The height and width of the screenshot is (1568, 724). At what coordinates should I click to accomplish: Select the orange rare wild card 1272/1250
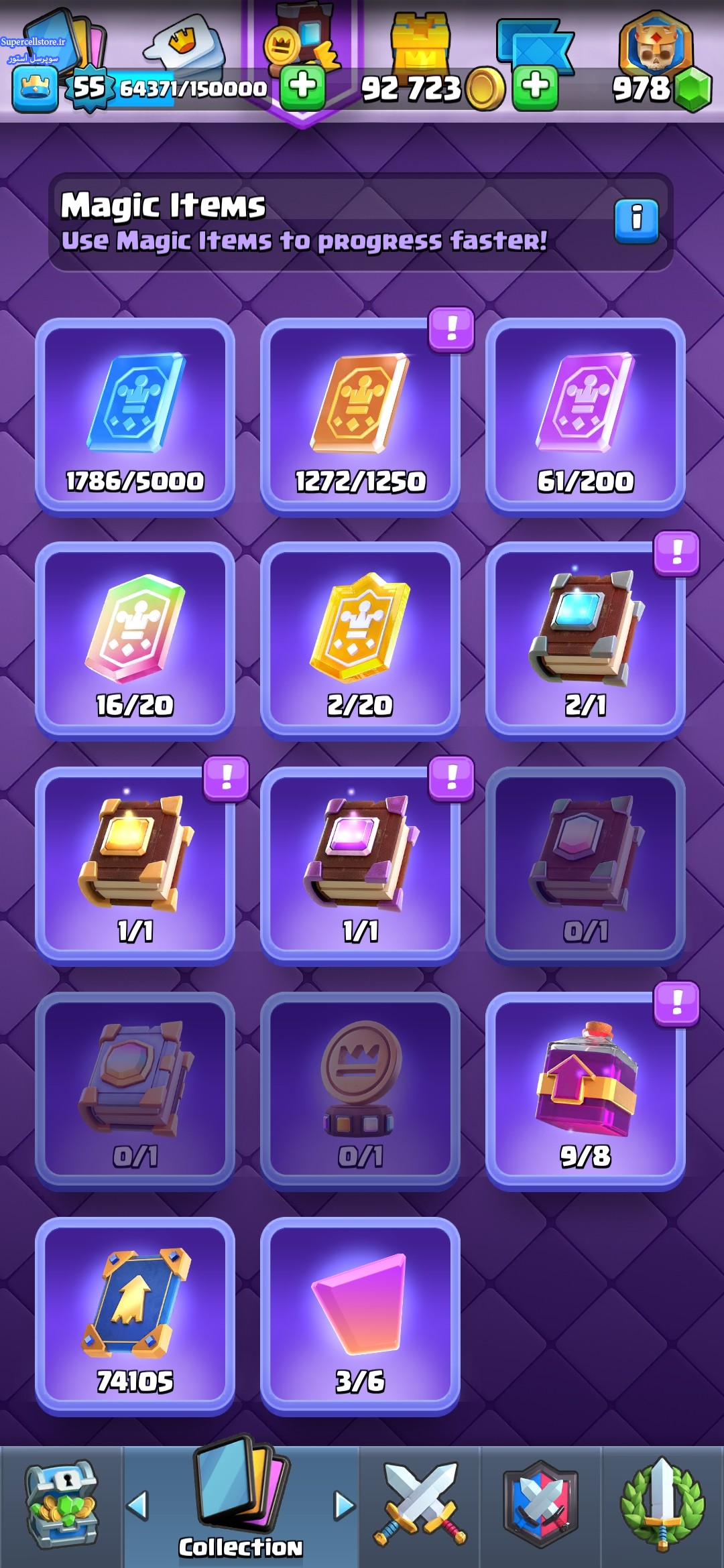pos(360,416)
